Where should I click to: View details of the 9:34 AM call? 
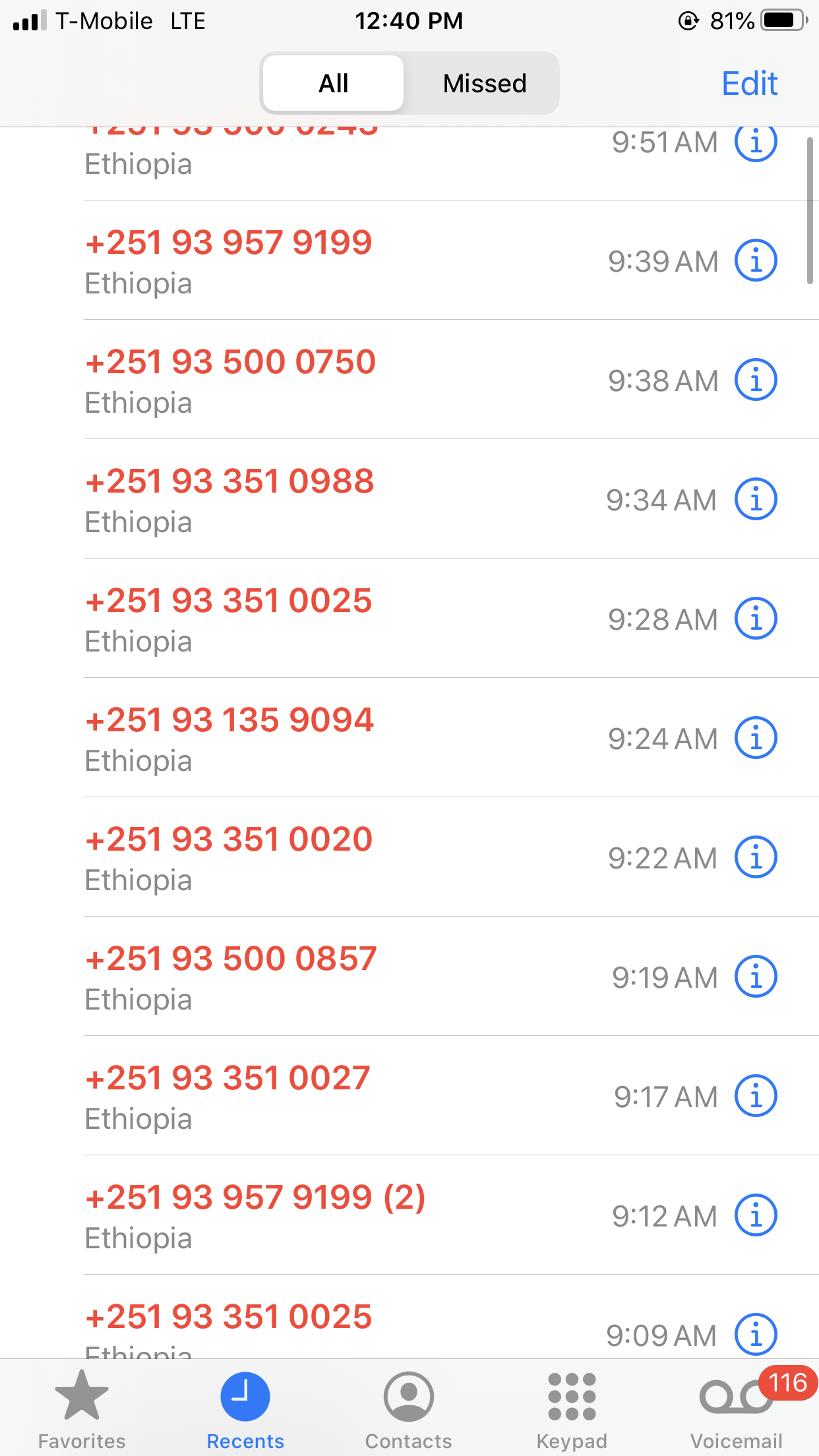[756, 499]
